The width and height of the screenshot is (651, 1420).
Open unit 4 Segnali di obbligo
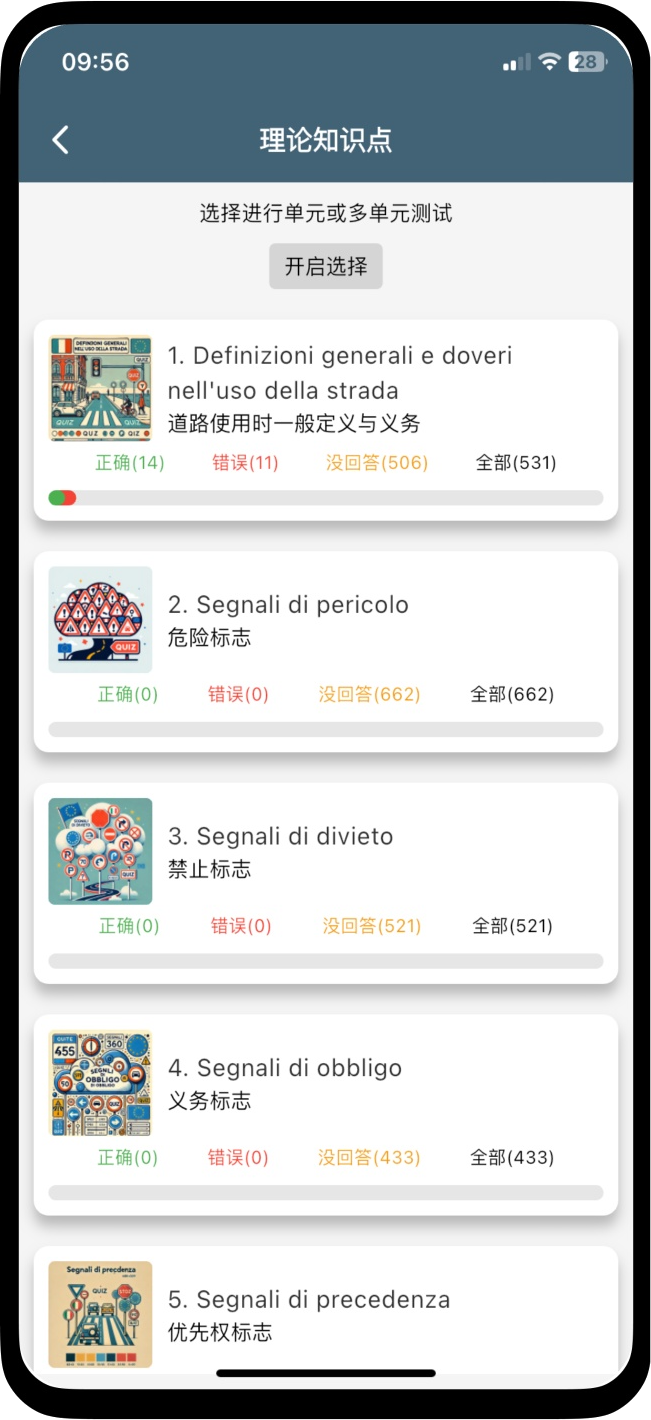point(284,1068)
